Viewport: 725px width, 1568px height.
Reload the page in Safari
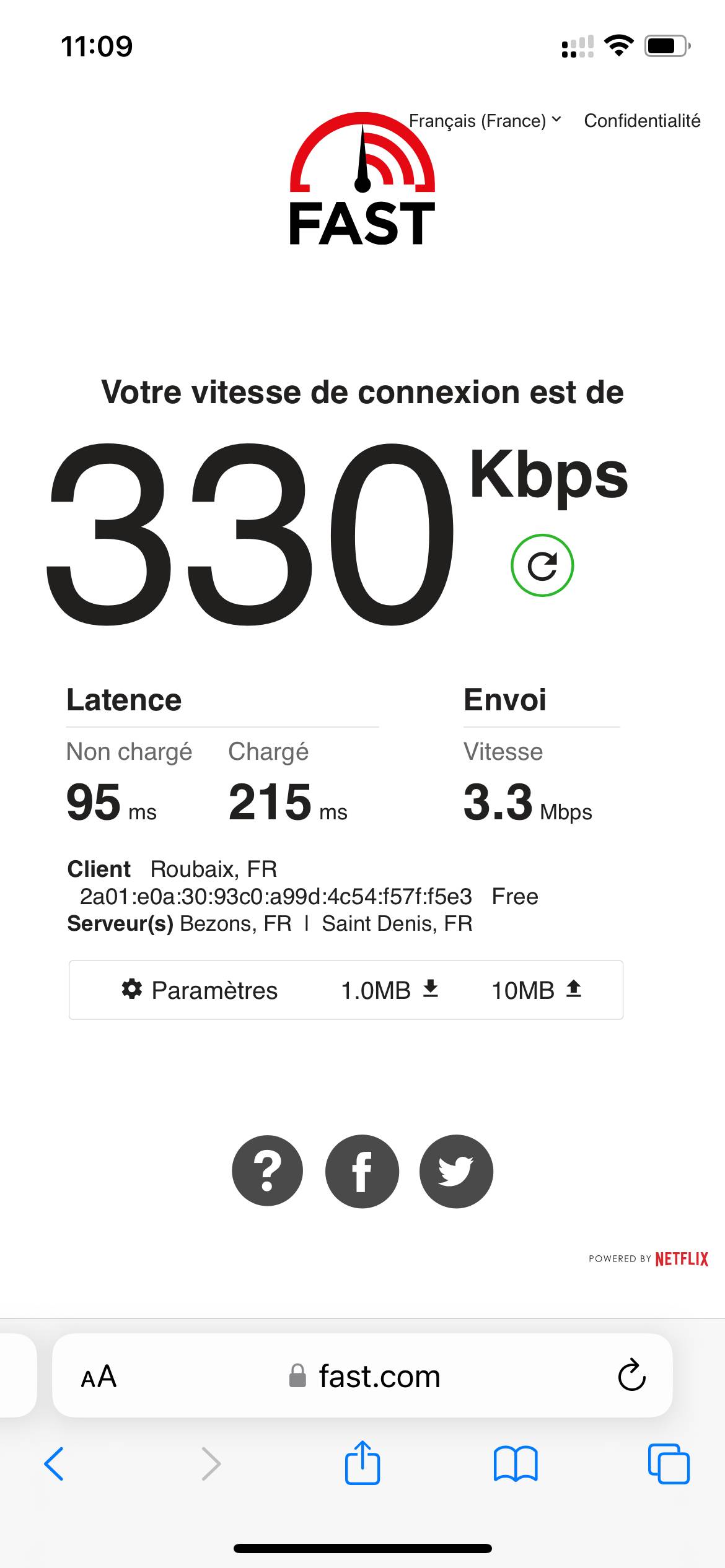coord(631,1375)
